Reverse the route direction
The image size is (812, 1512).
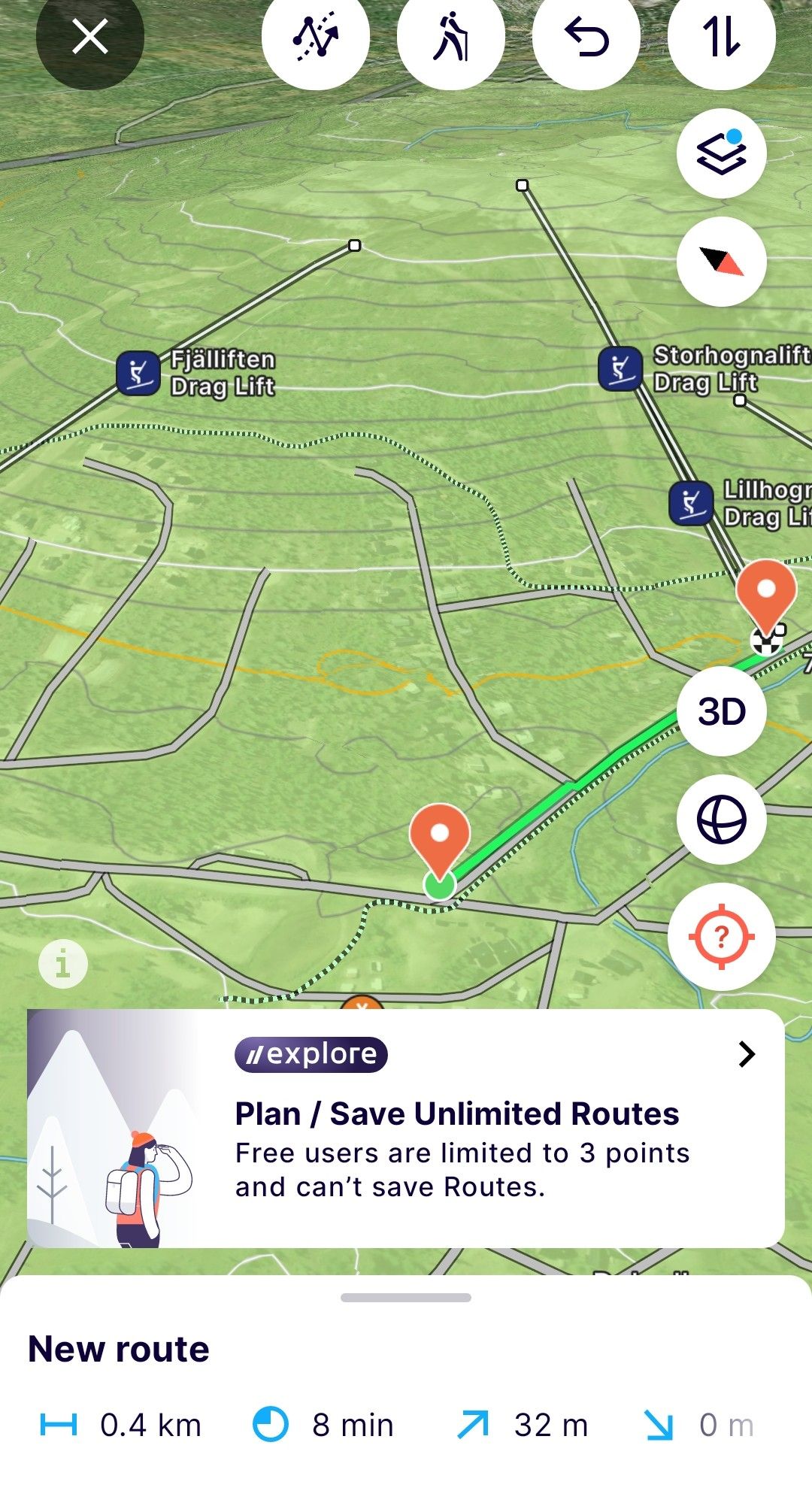(x=721, y=36)
